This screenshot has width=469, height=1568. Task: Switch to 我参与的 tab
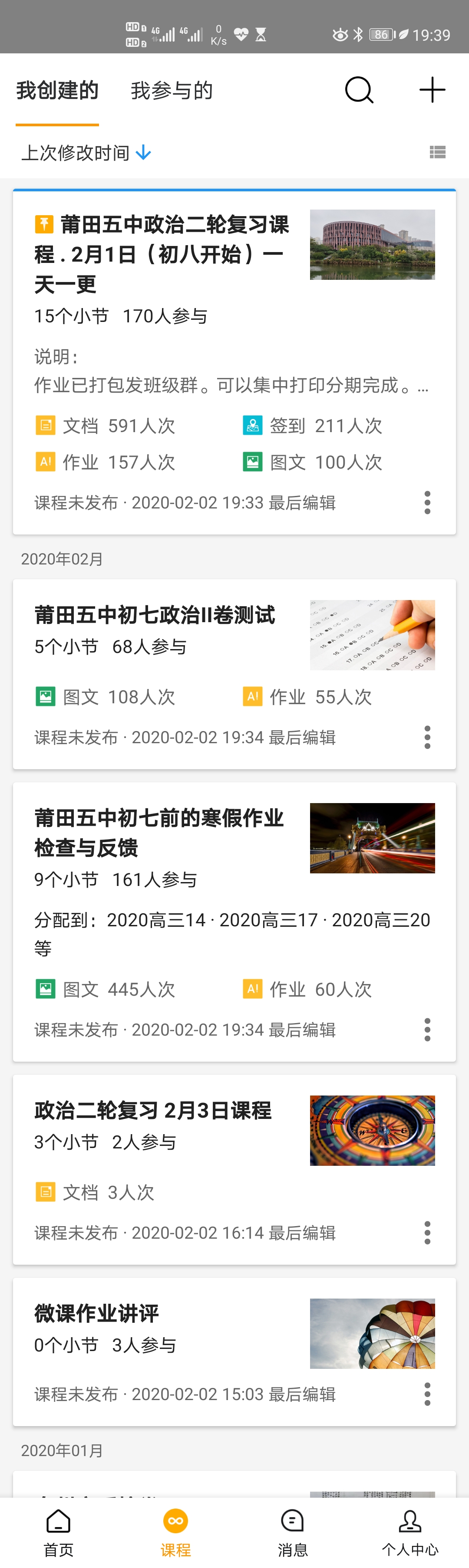click(x=172, y=91)
